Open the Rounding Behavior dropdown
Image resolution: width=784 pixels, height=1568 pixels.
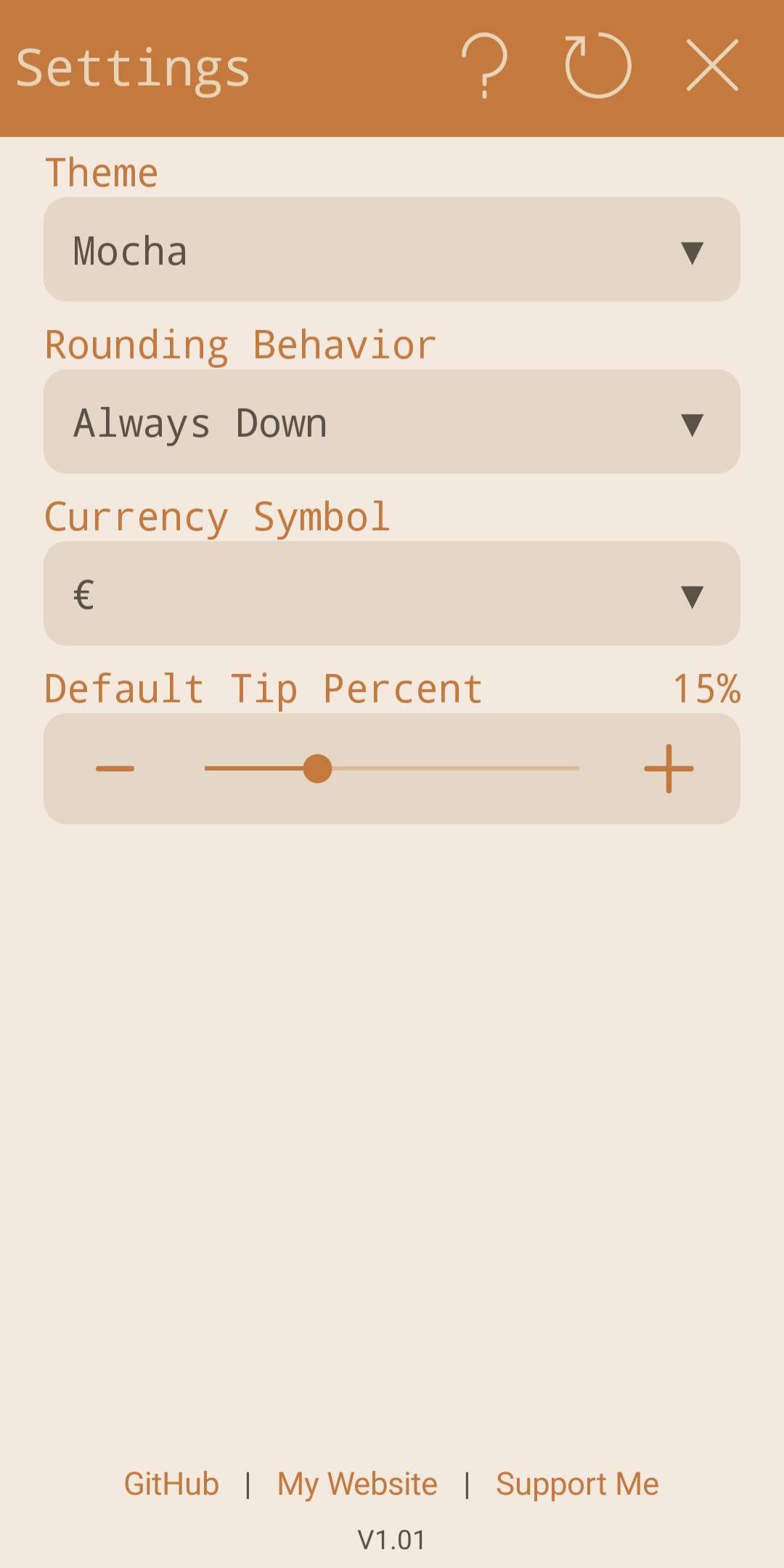(x=392, y=422)
